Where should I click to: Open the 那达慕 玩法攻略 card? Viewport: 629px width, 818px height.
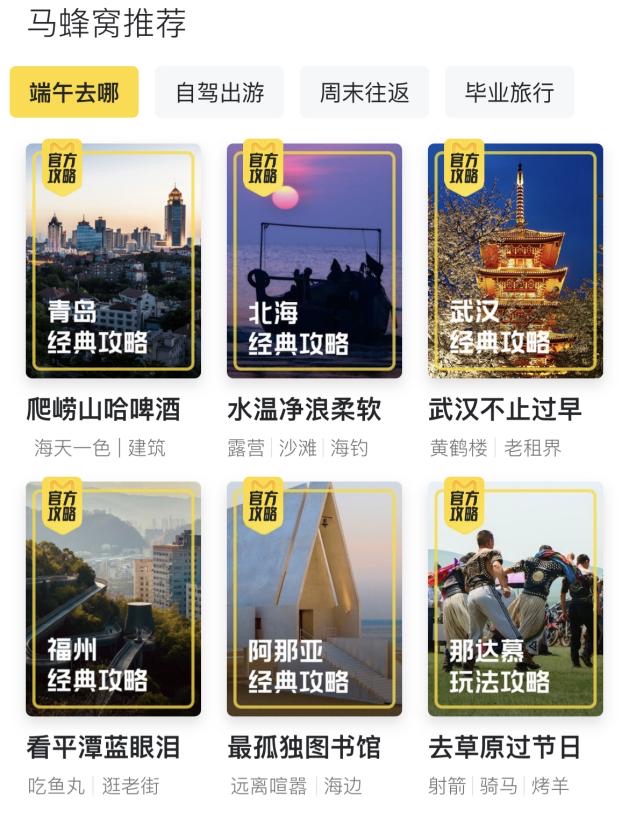[x=515, y=599]
